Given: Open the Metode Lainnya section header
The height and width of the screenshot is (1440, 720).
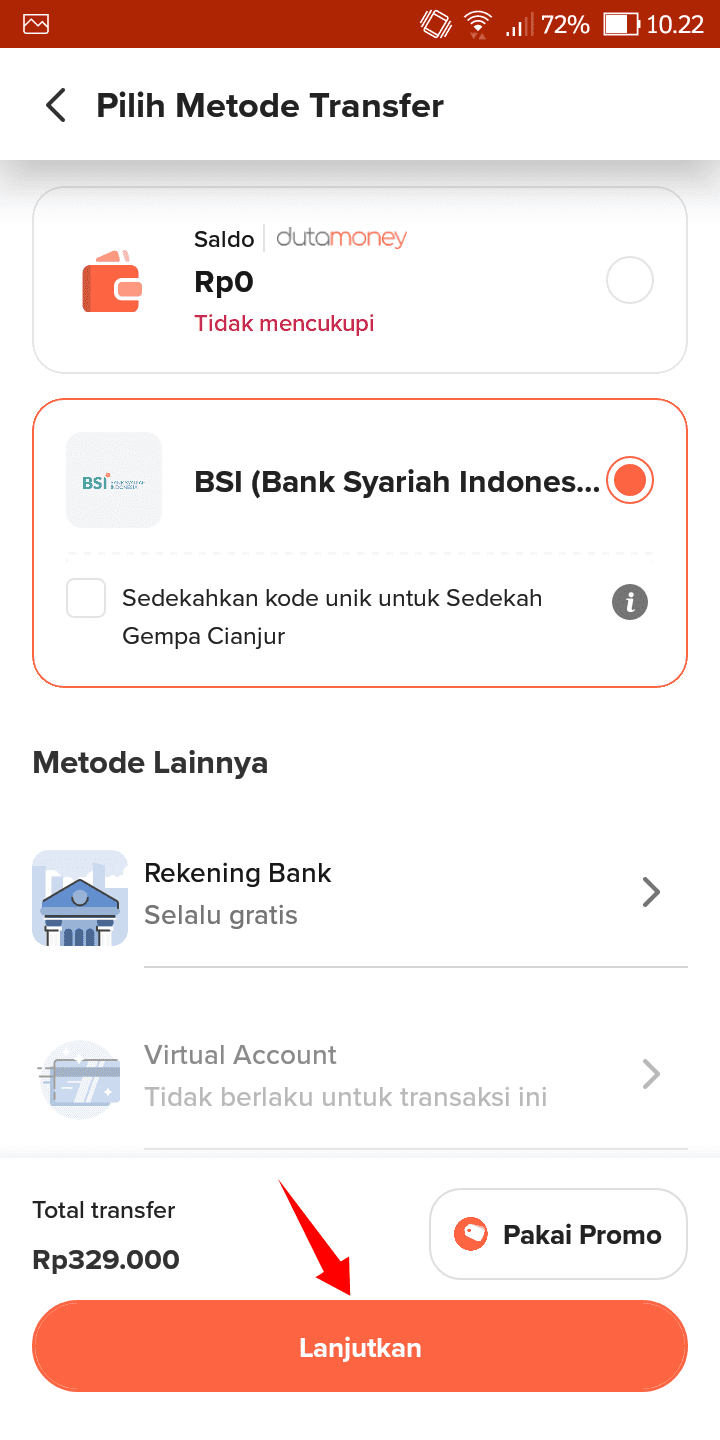Looking at the screenshot, I should [150, 762].
